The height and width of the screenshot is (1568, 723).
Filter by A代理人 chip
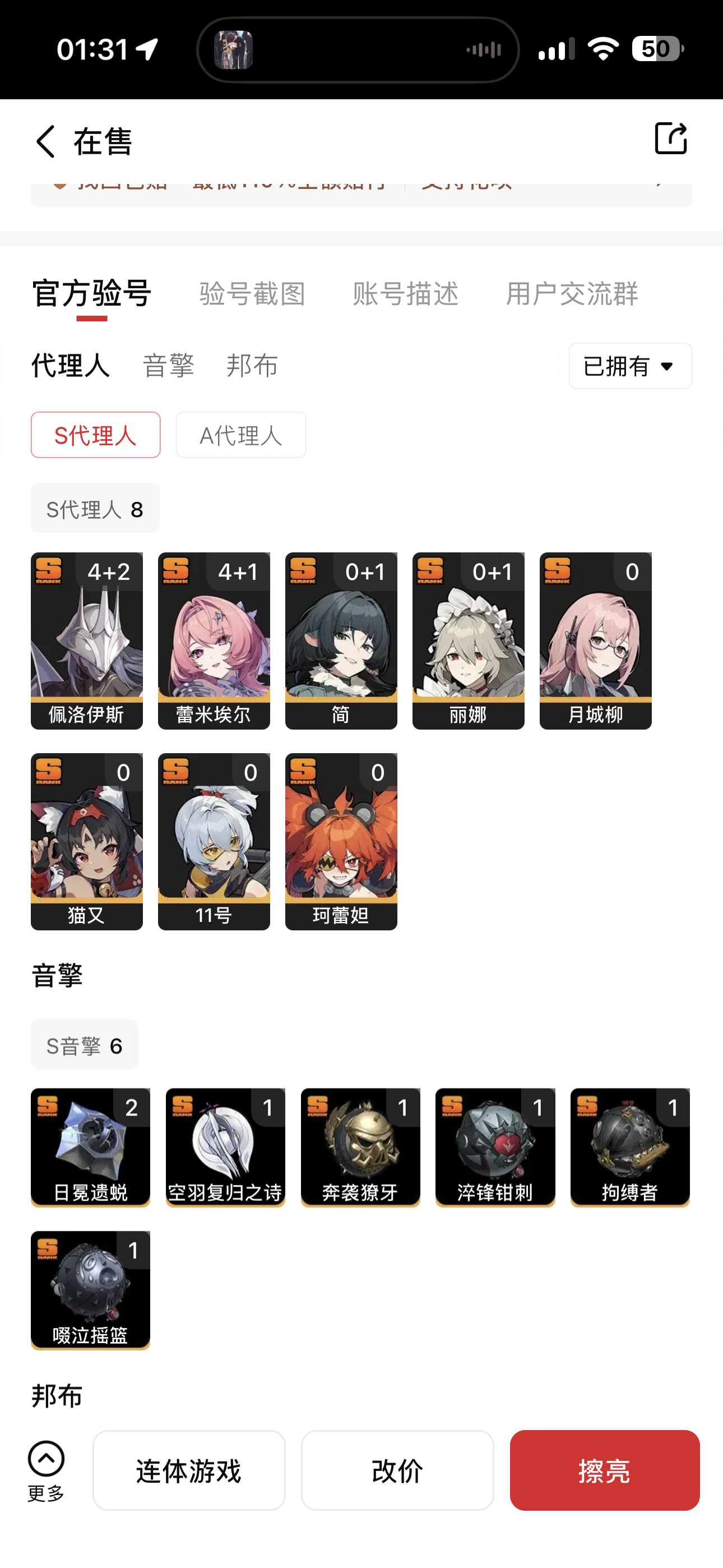[x=241, y=435]
